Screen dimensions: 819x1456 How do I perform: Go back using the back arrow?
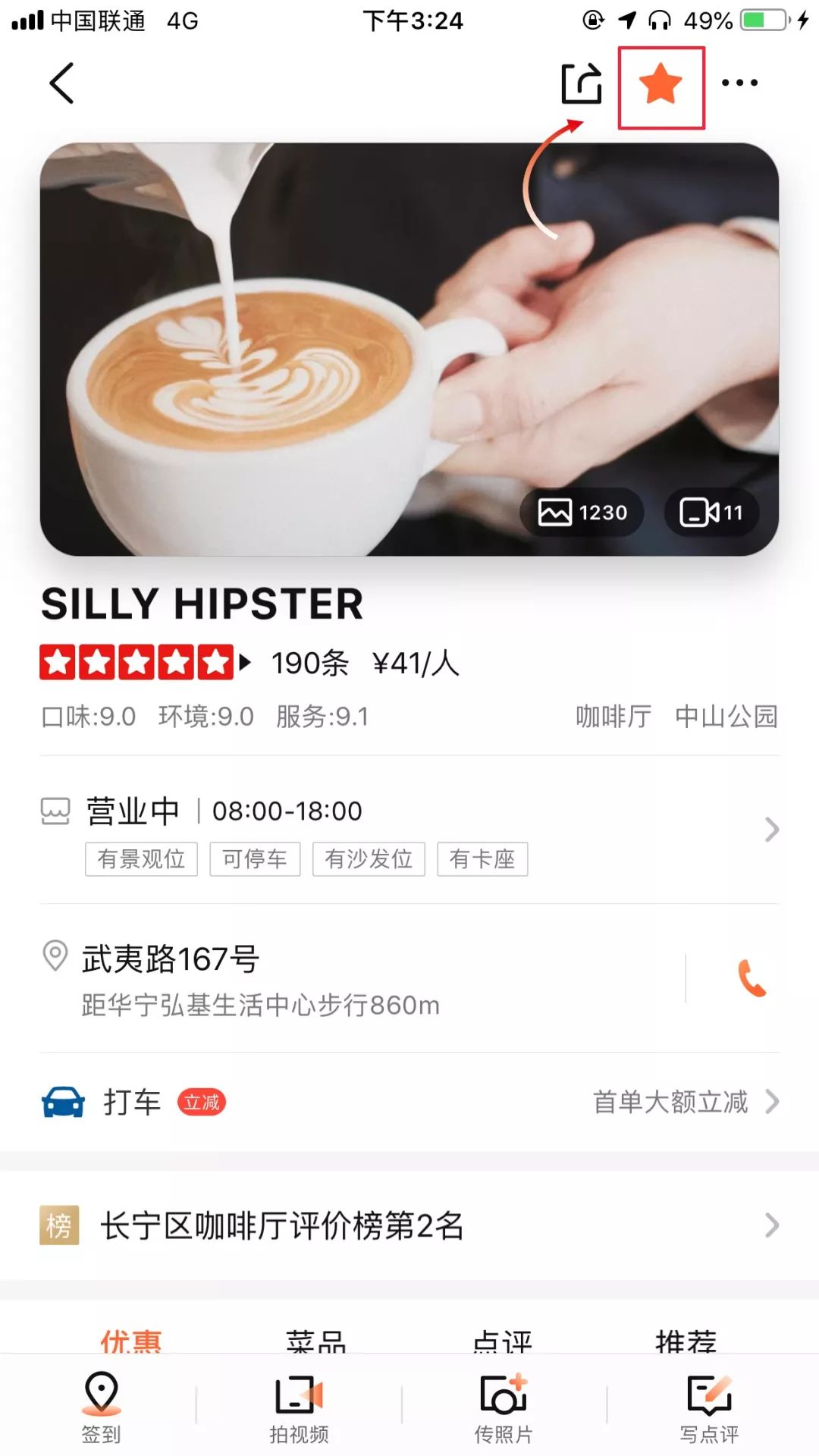[x=62, y=83]
